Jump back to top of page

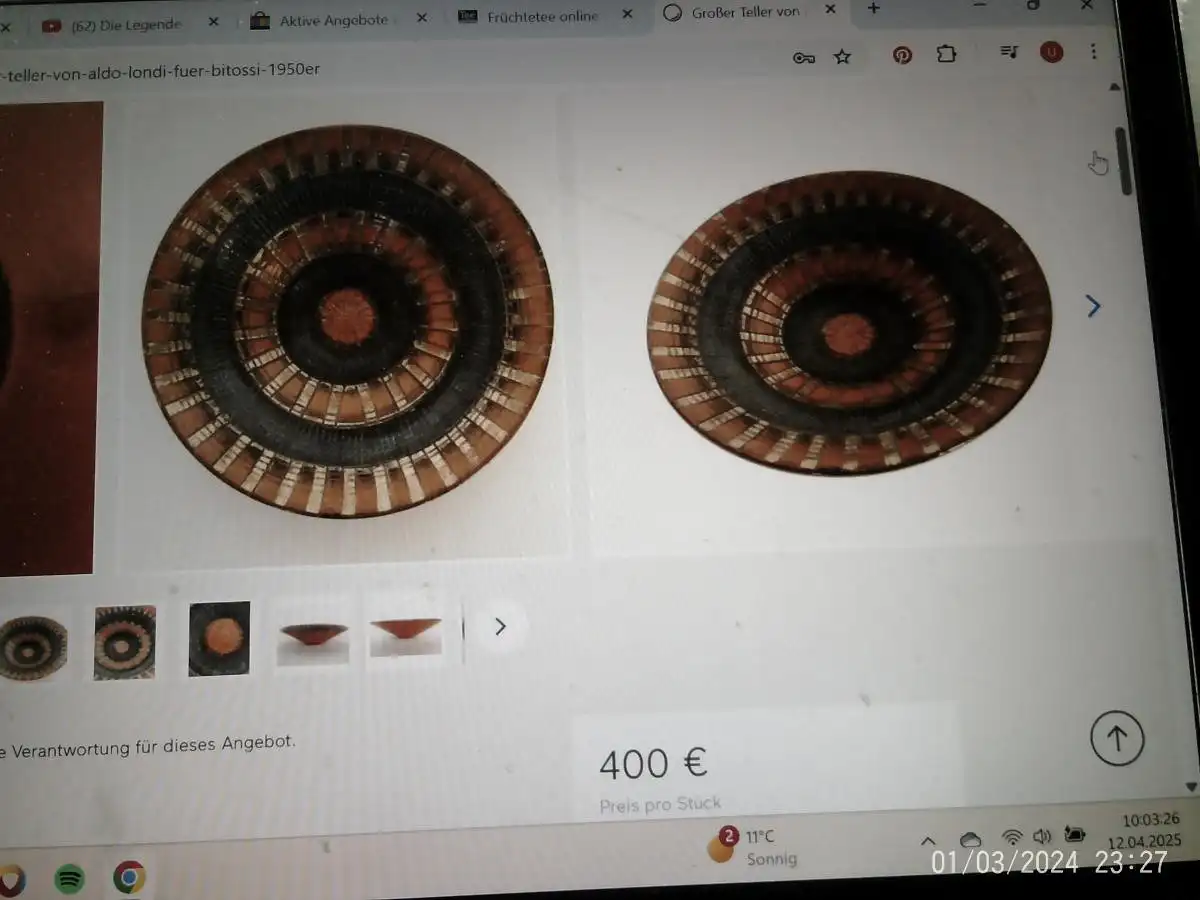1117,738
